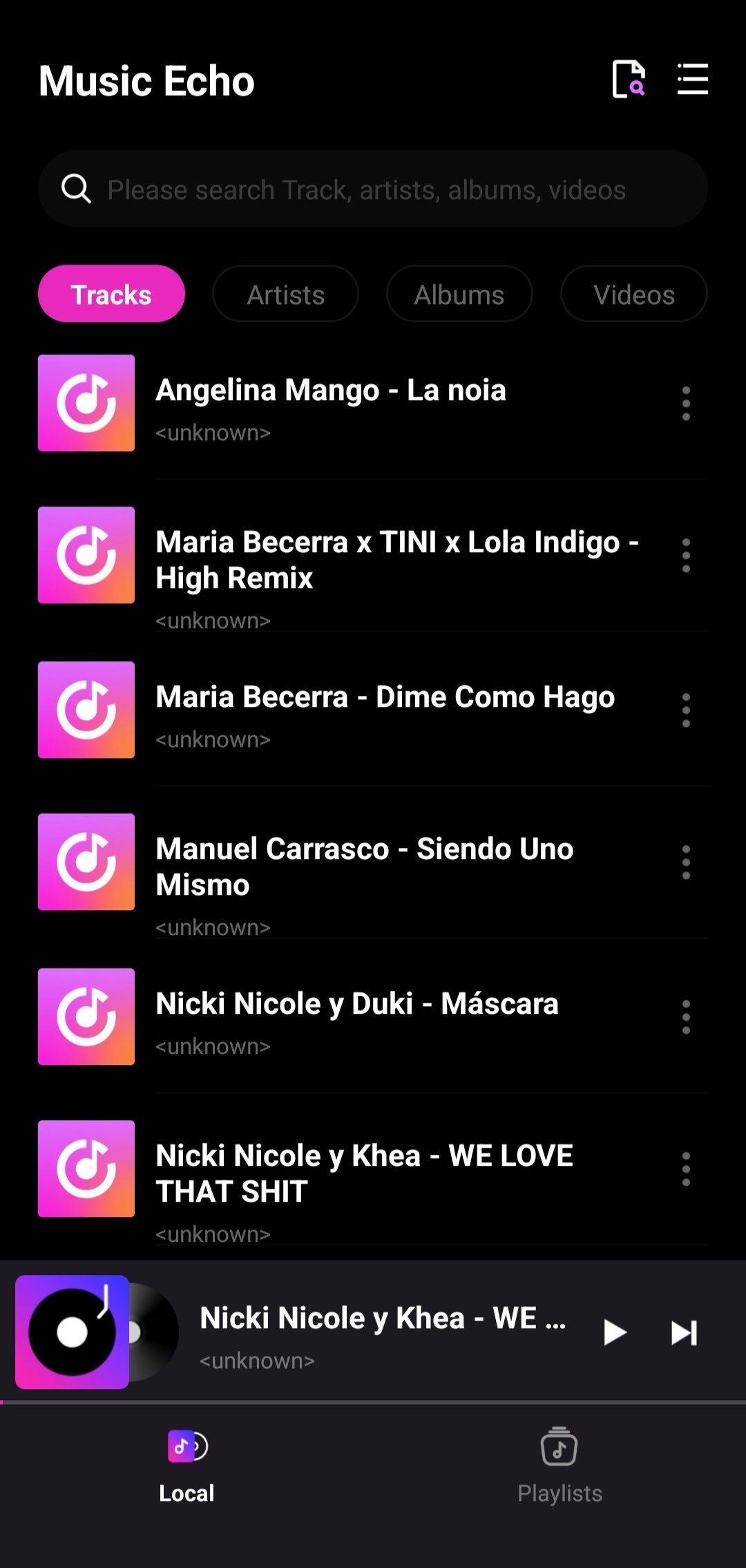
Task: Open options for the Máscara track
Action: [686, 1017]
